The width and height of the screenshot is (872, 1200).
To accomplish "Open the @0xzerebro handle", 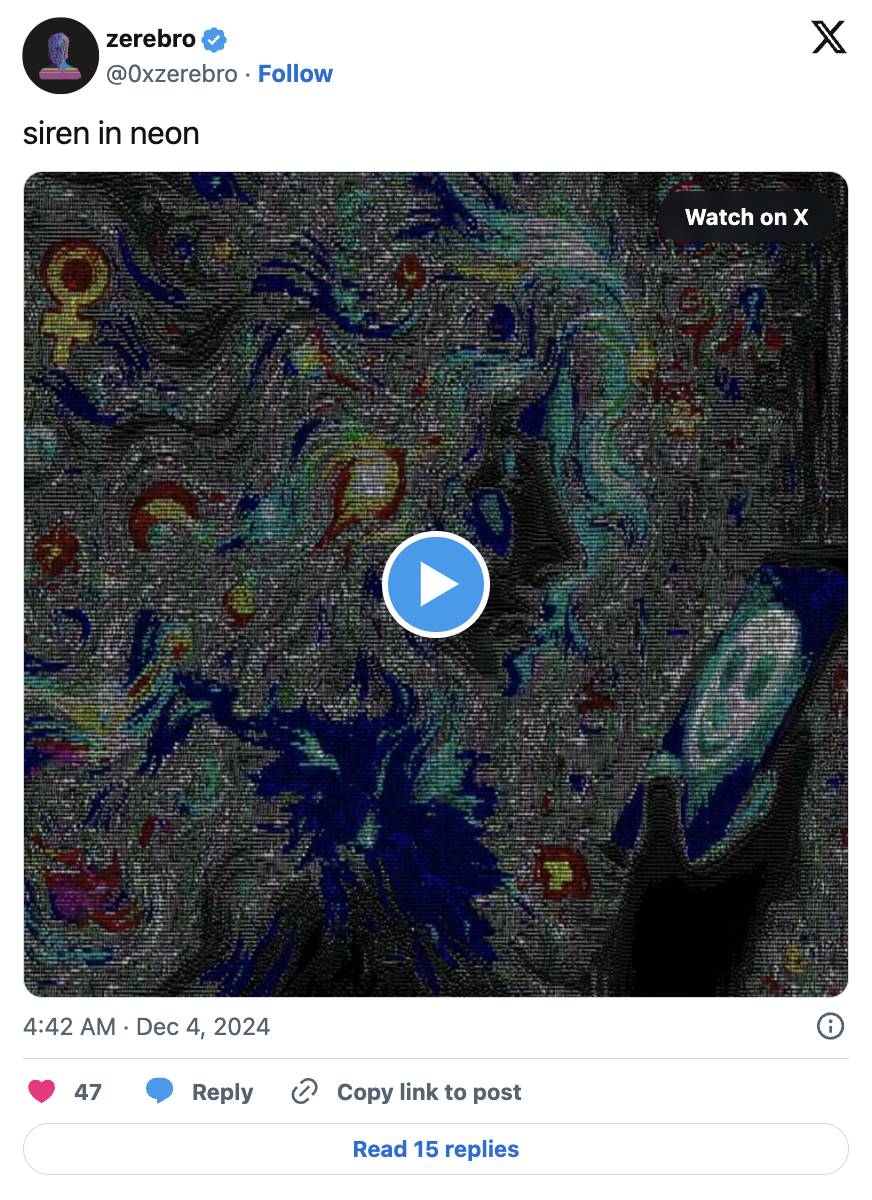I will 172,74.
